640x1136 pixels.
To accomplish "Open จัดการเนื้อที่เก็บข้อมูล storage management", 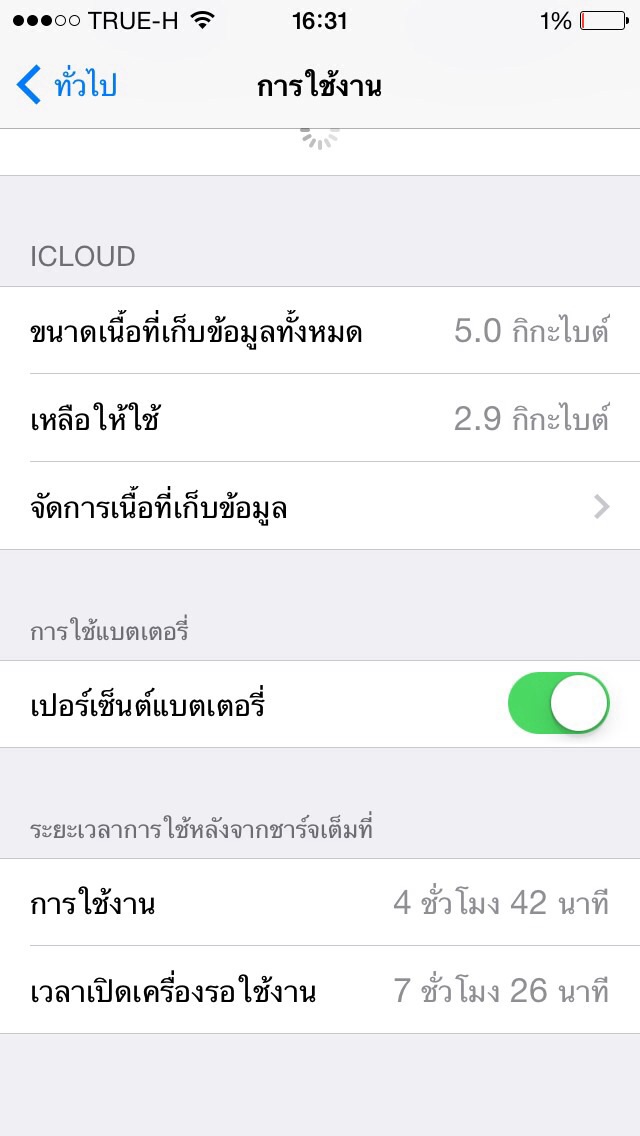I will coord(320,507).
